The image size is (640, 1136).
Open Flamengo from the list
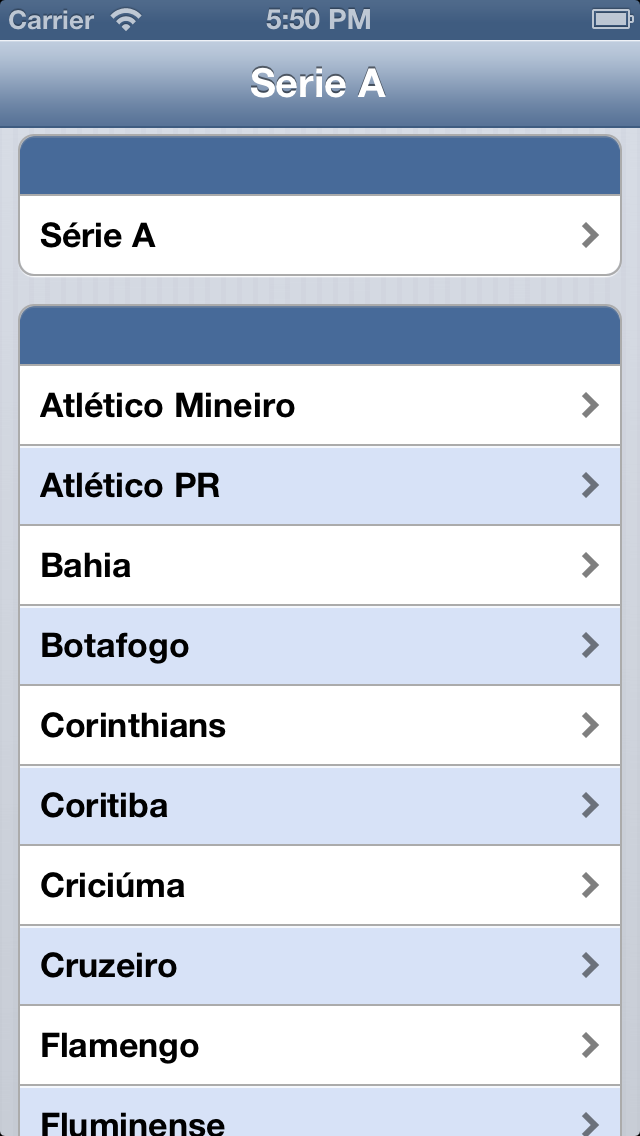click(x=320, y=1046)
